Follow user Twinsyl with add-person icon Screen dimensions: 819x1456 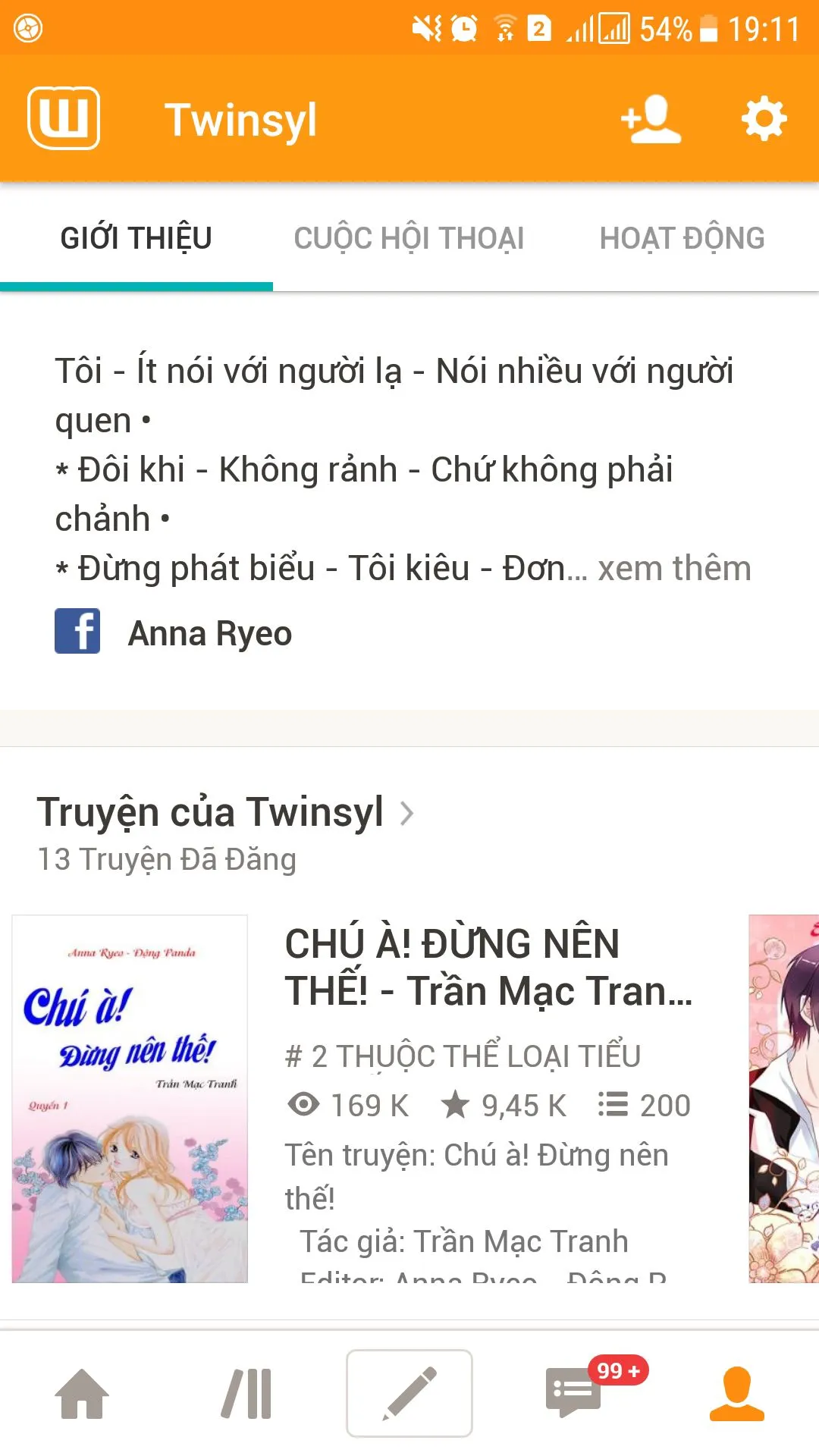click(x=651, y=119)
